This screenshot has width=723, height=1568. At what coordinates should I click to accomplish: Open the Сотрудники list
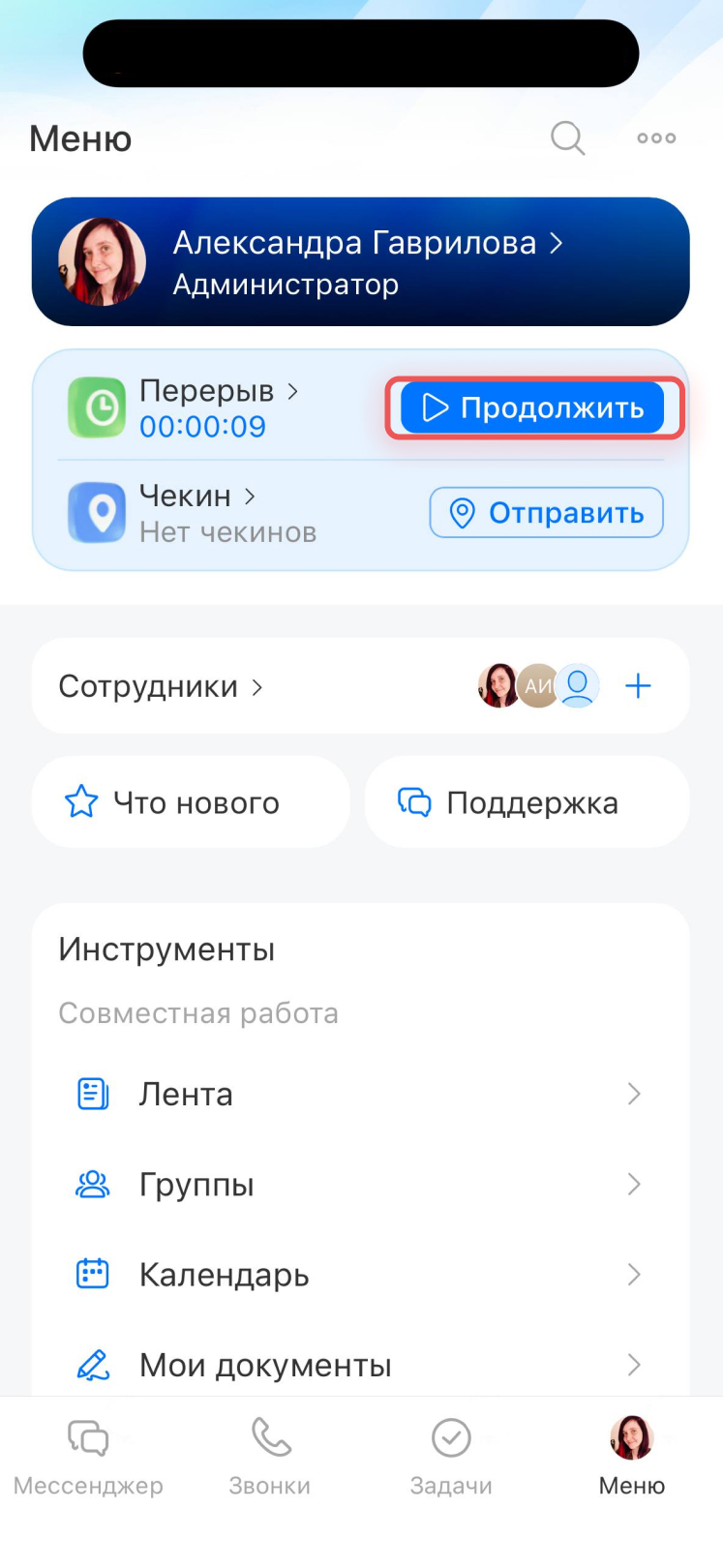point(161,686)
